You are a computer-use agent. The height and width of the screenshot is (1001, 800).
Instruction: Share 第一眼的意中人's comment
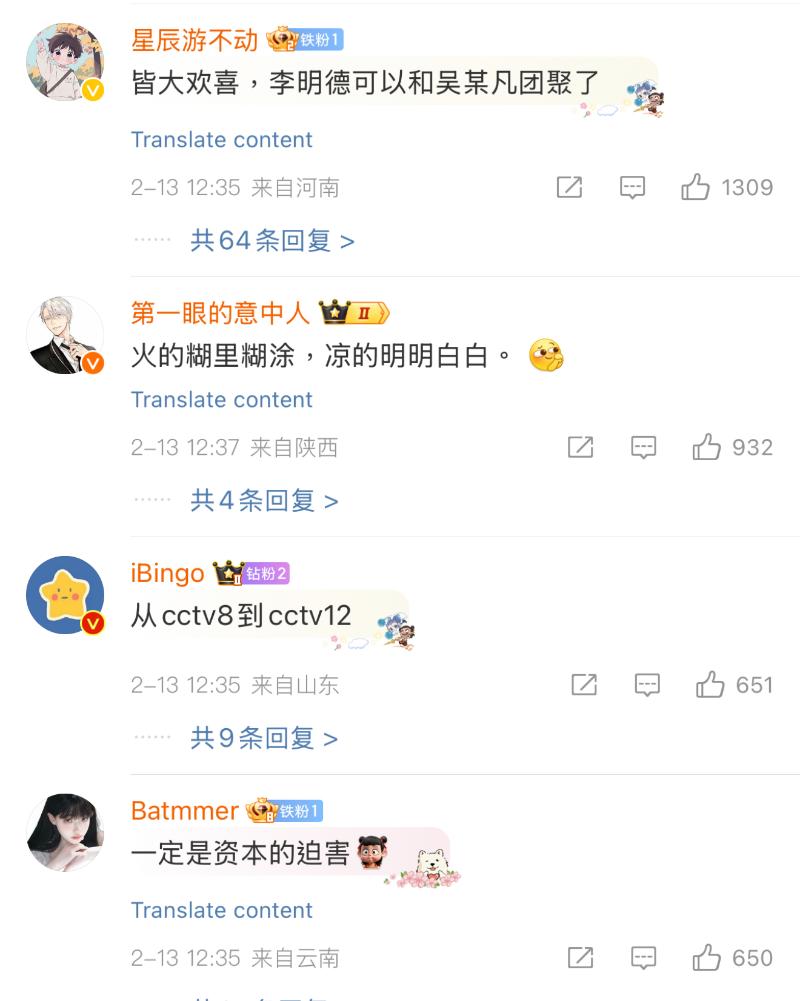click(581, 447)
